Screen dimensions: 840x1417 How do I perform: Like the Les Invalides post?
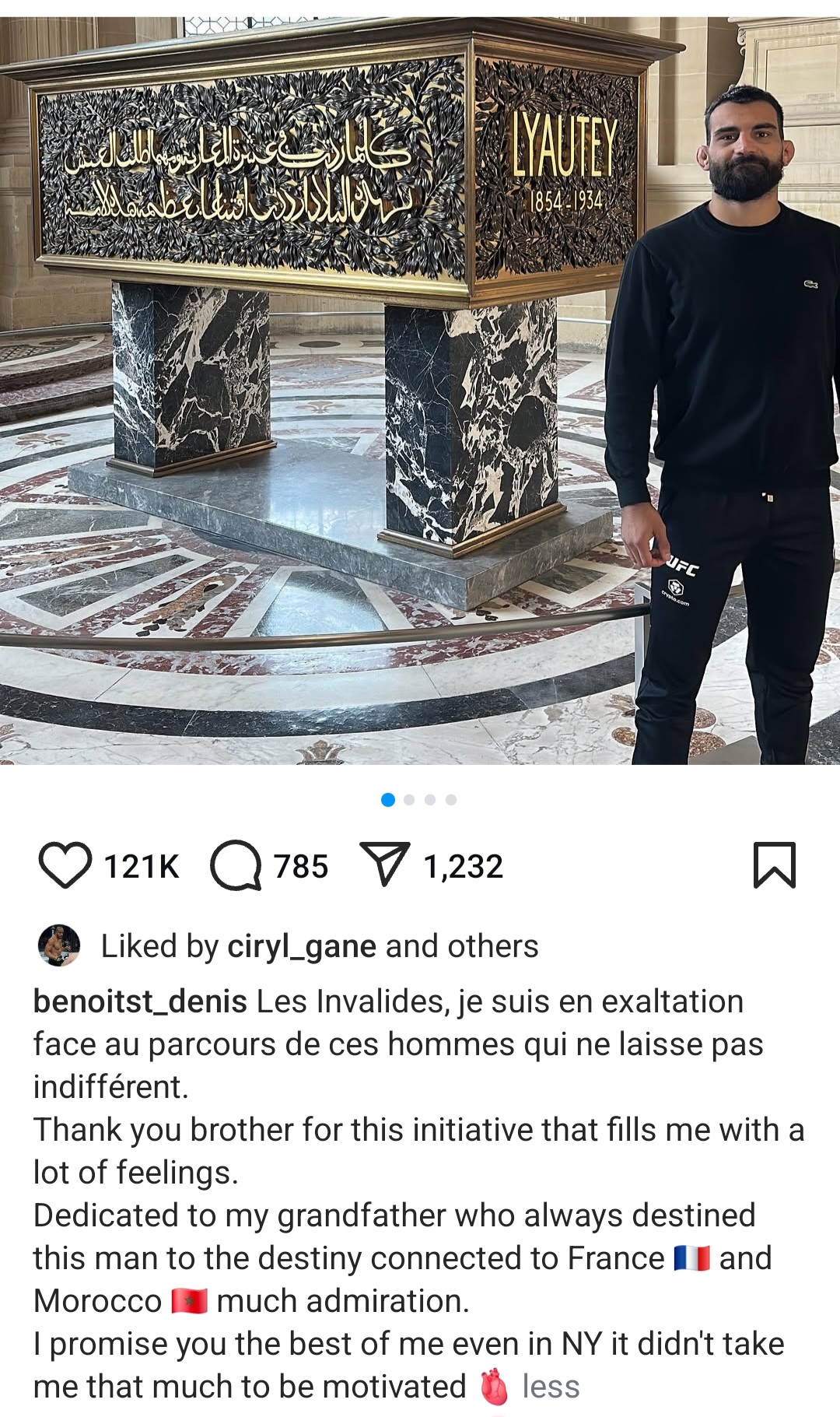(65, 865)
